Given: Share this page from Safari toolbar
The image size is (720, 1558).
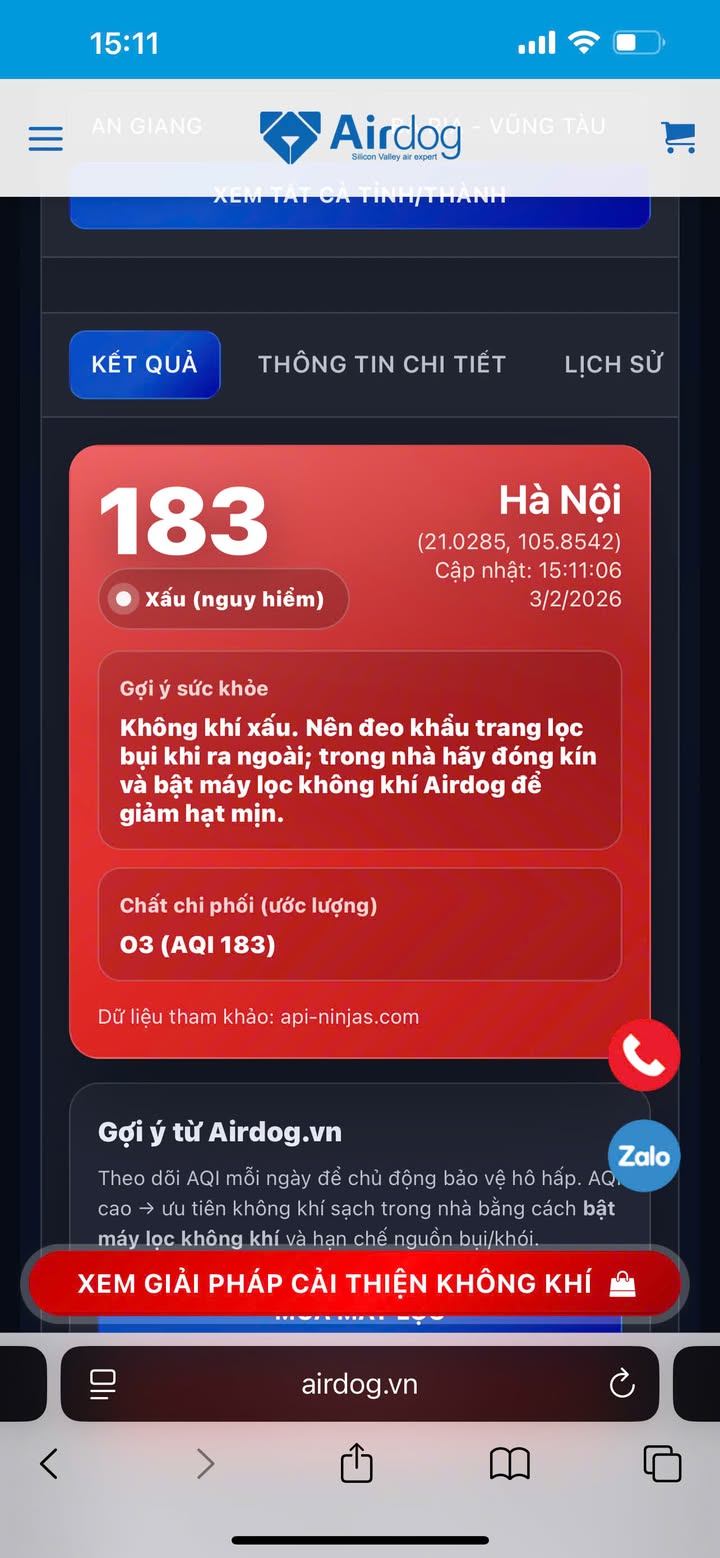Looking at the screenshot, I should pos(356,1464).
